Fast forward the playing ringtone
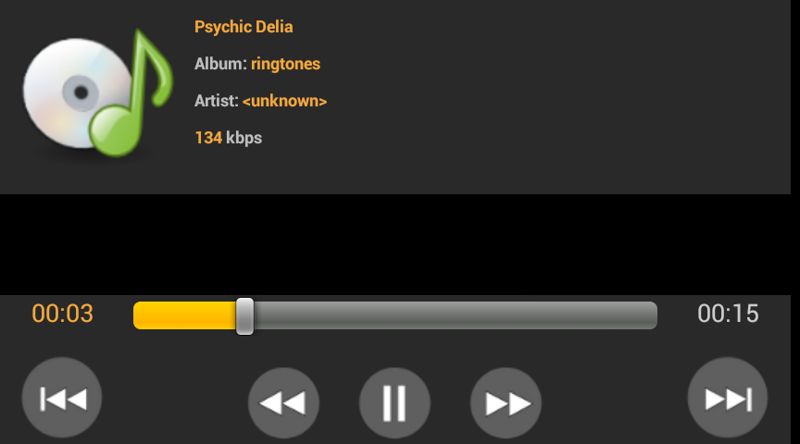This screenshot has height=444, width=800. click(506, 403)
